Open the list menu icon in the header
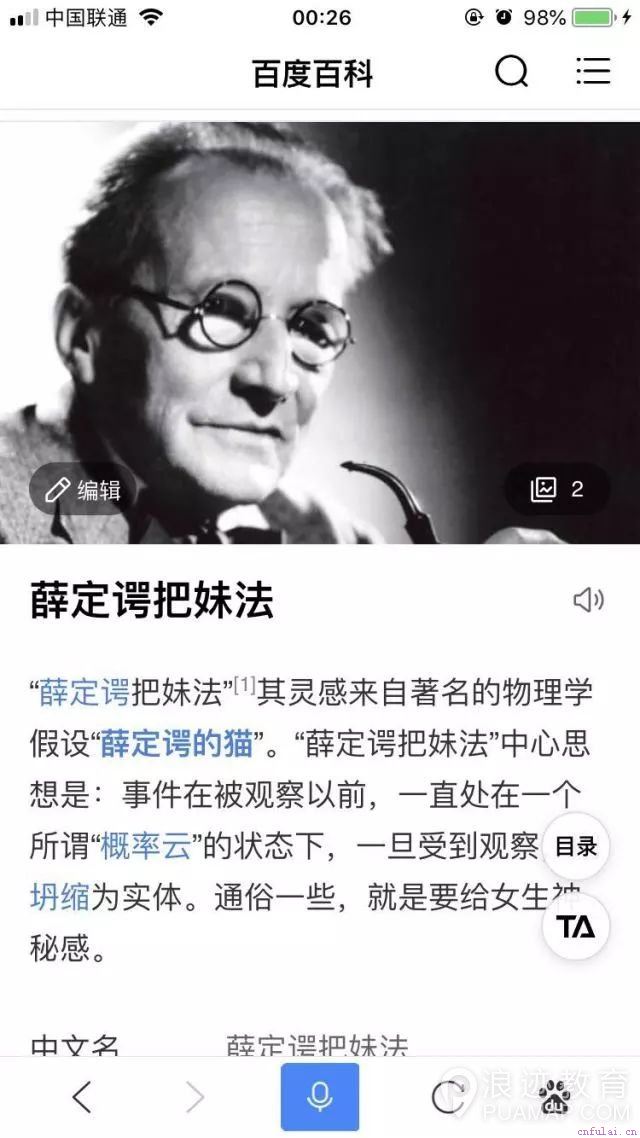Screen dimensions: 640x1138 [593, 72]
